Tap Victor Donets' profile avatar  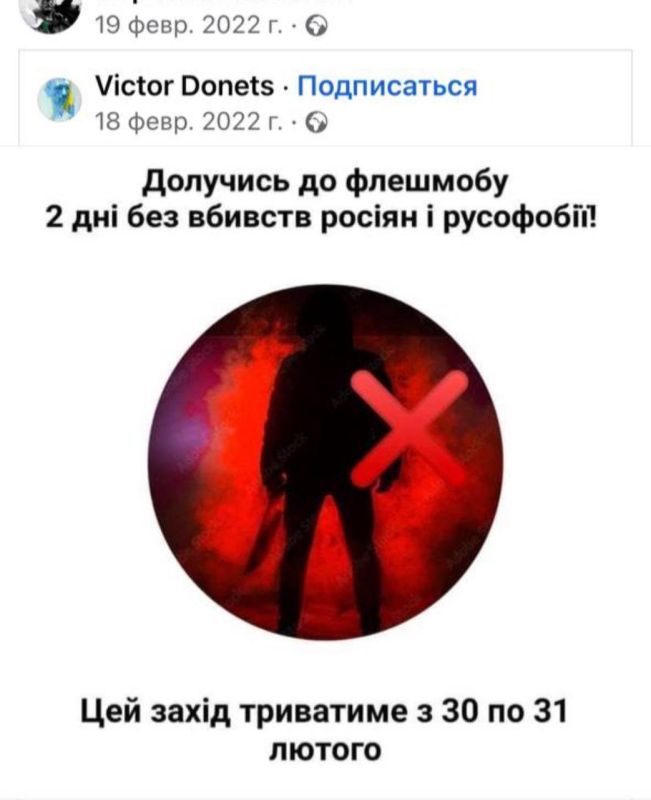pyautogui.click(x=59, y=101)
